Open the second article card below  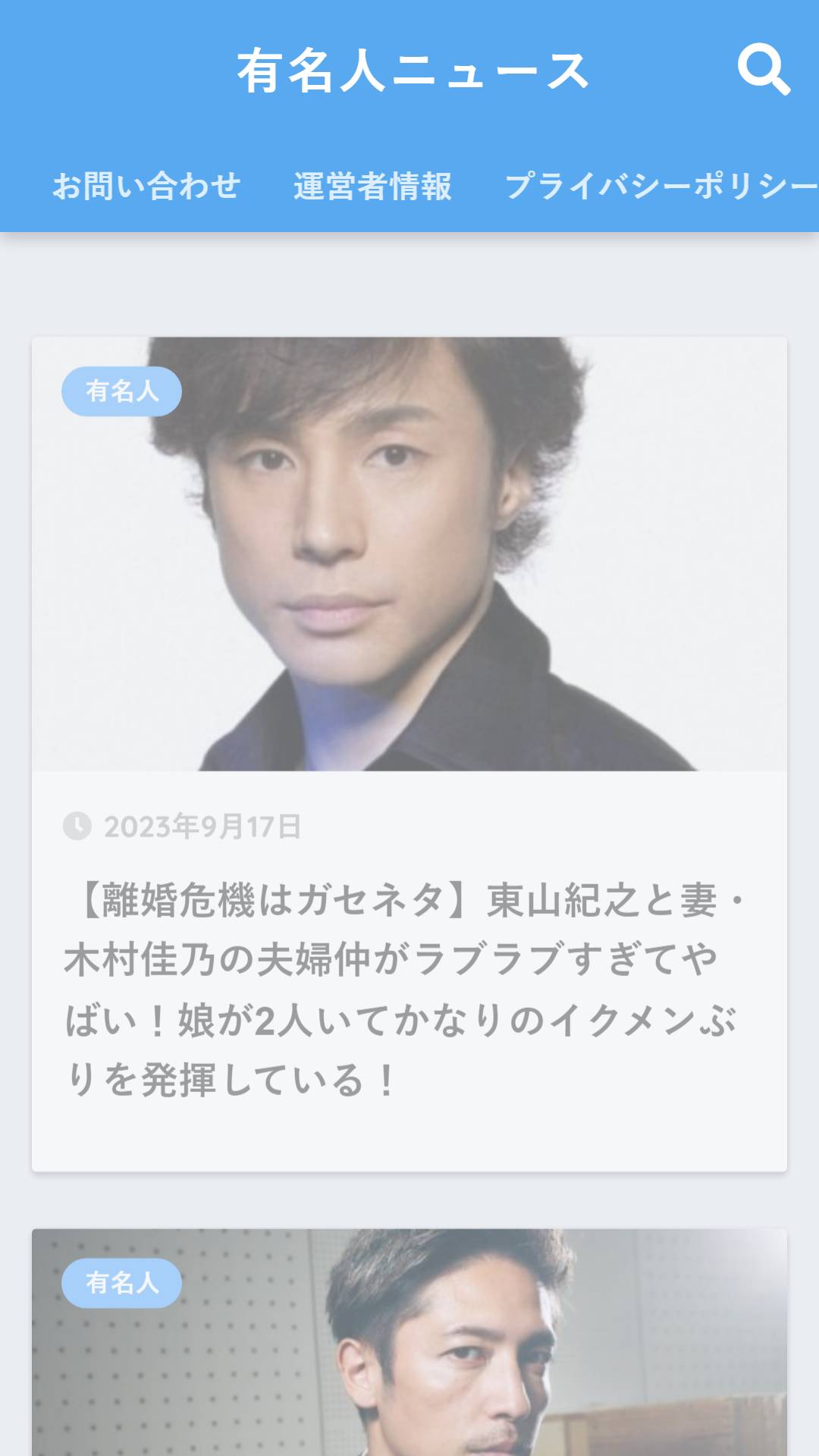click(409, 1342)
